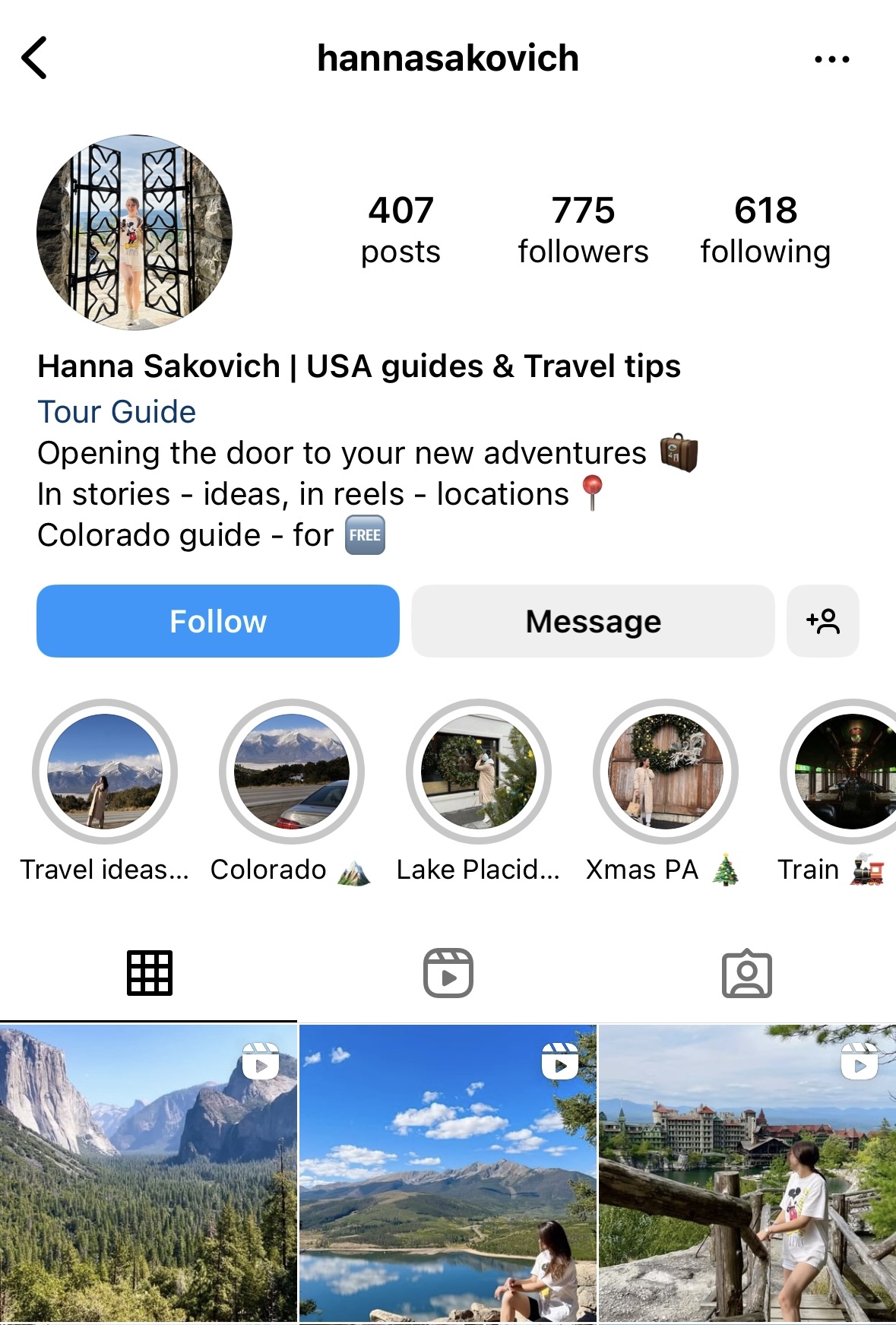Open the Yosemite valley reel
Image resolution: width=896 pixels, height=1325 pixels.
coord(148,1174)
